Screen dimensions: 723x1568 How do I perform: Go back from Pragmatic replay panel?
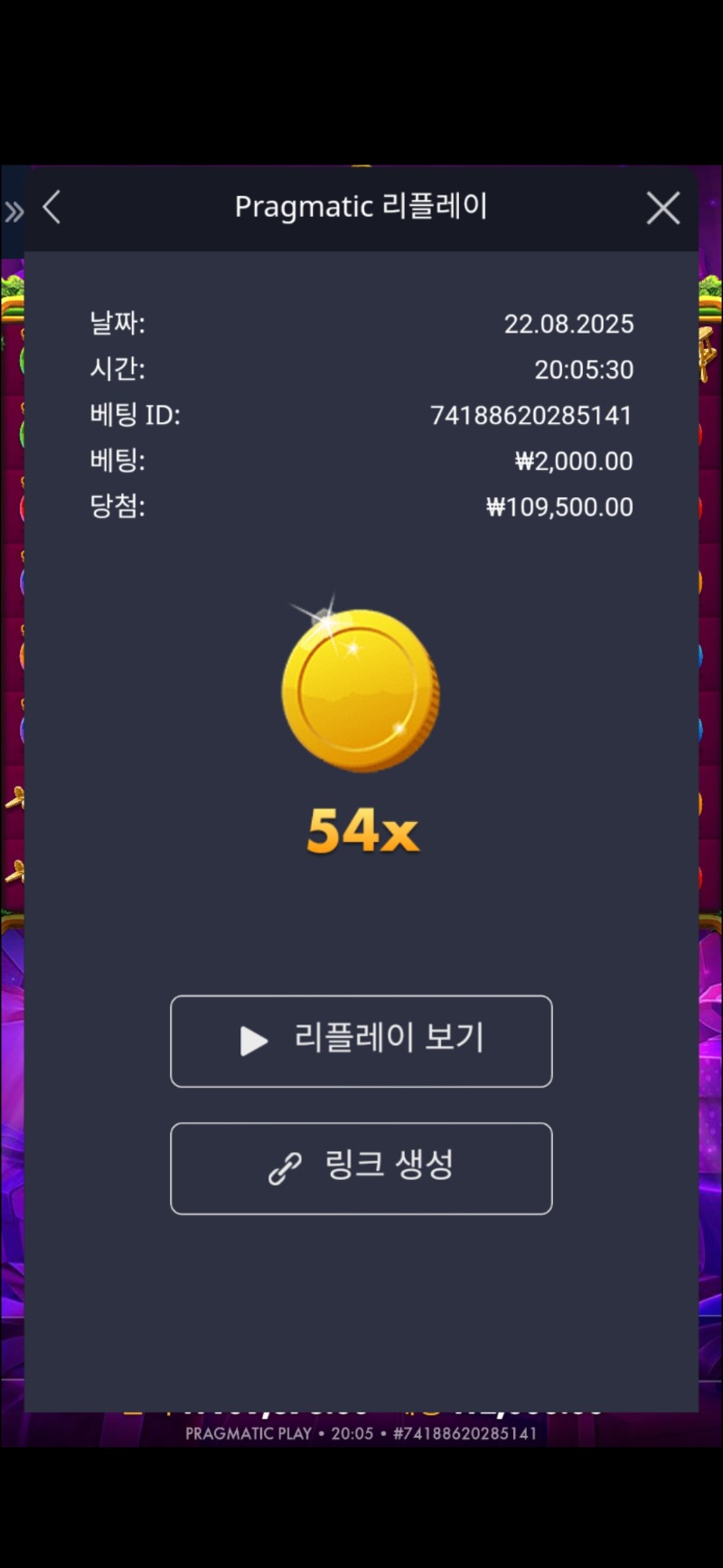(x=52, y=207)
